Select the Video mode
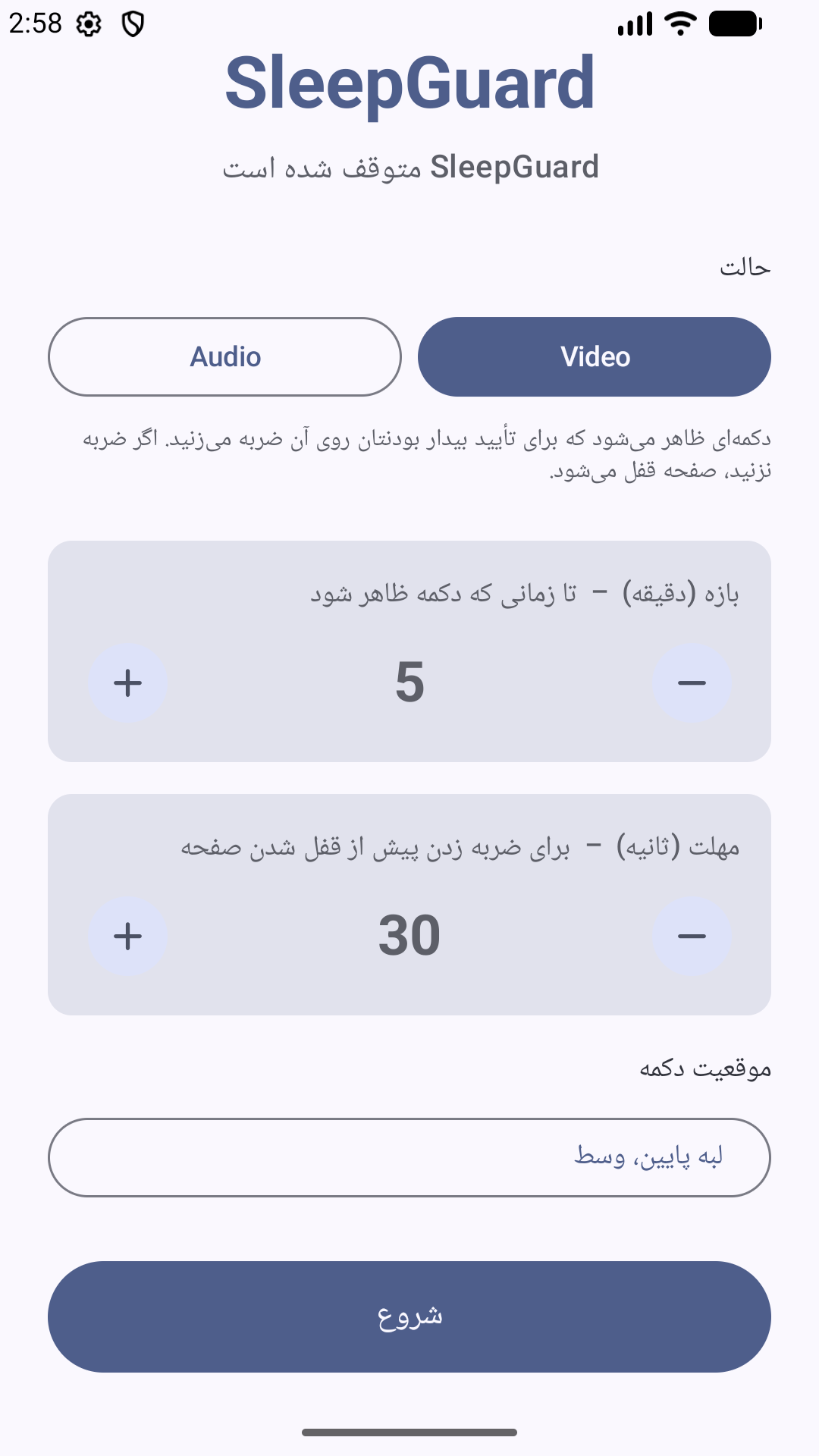The image size is (819, 1456). coord(595,356)
